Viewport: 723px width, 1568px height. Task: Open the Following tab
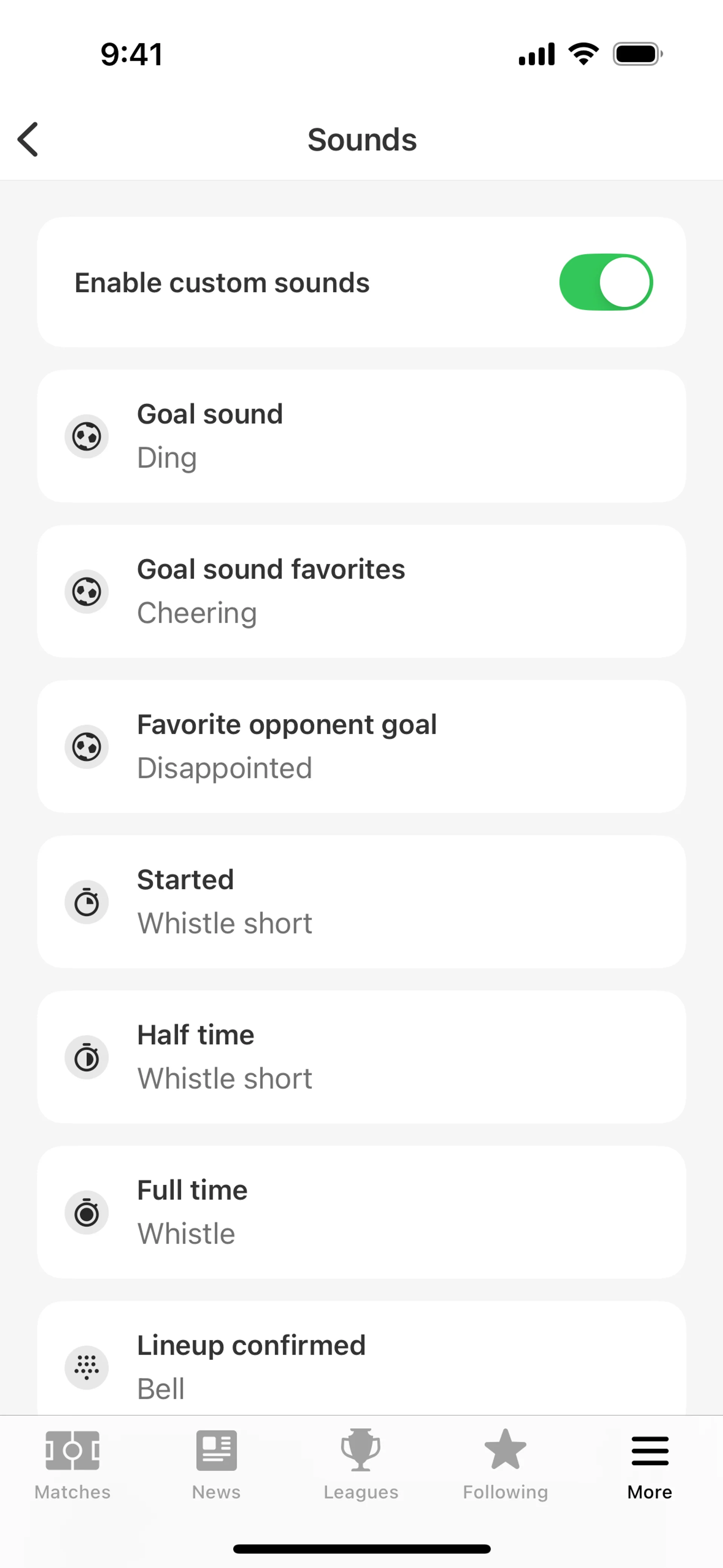point(505,1464)
